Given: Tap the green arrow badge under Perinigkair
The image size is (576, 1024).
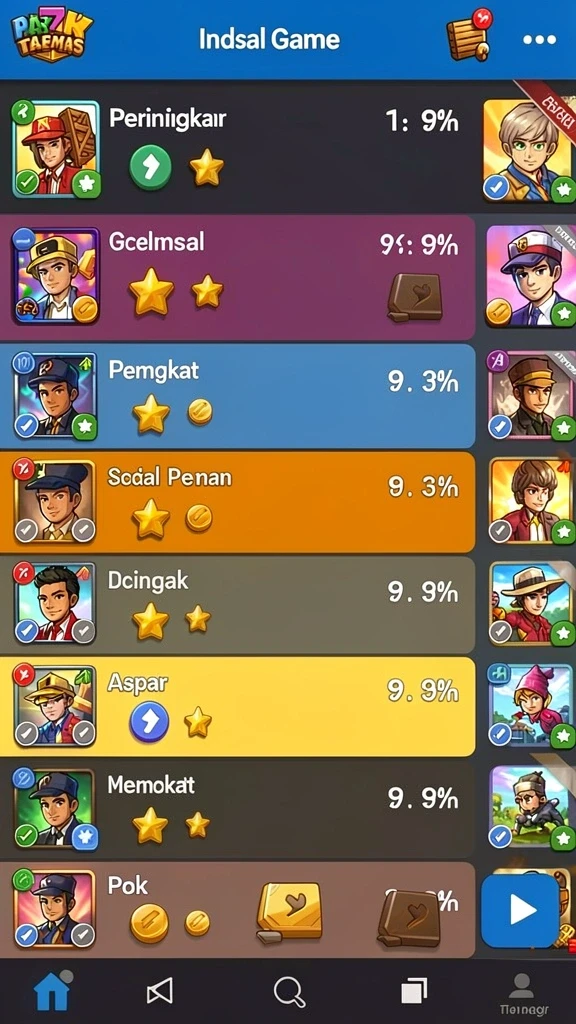Looking at the screenshot, I should click(x=151, y=167).
